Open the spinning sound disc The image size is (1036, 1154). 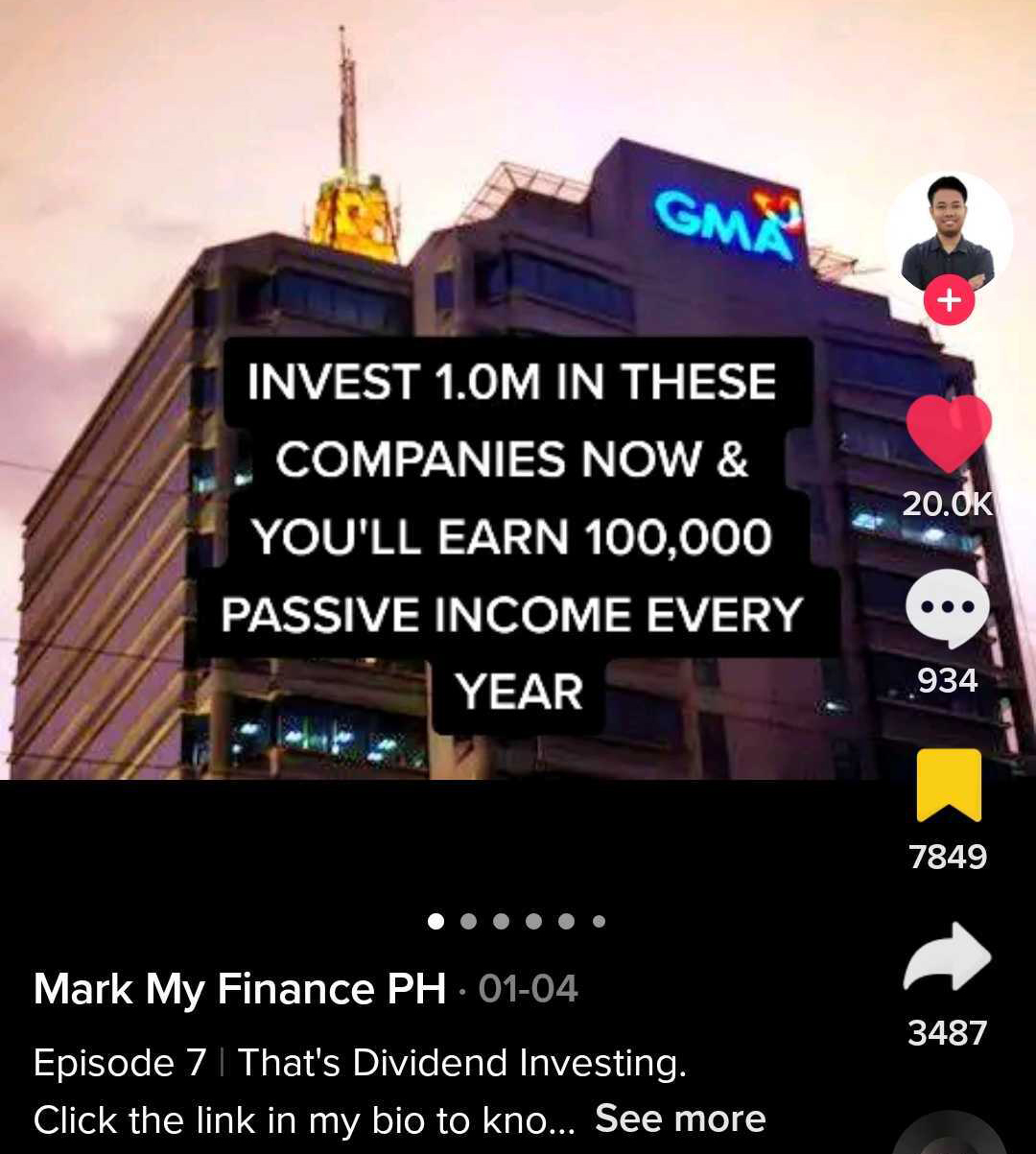click(x=950, y=1137)
